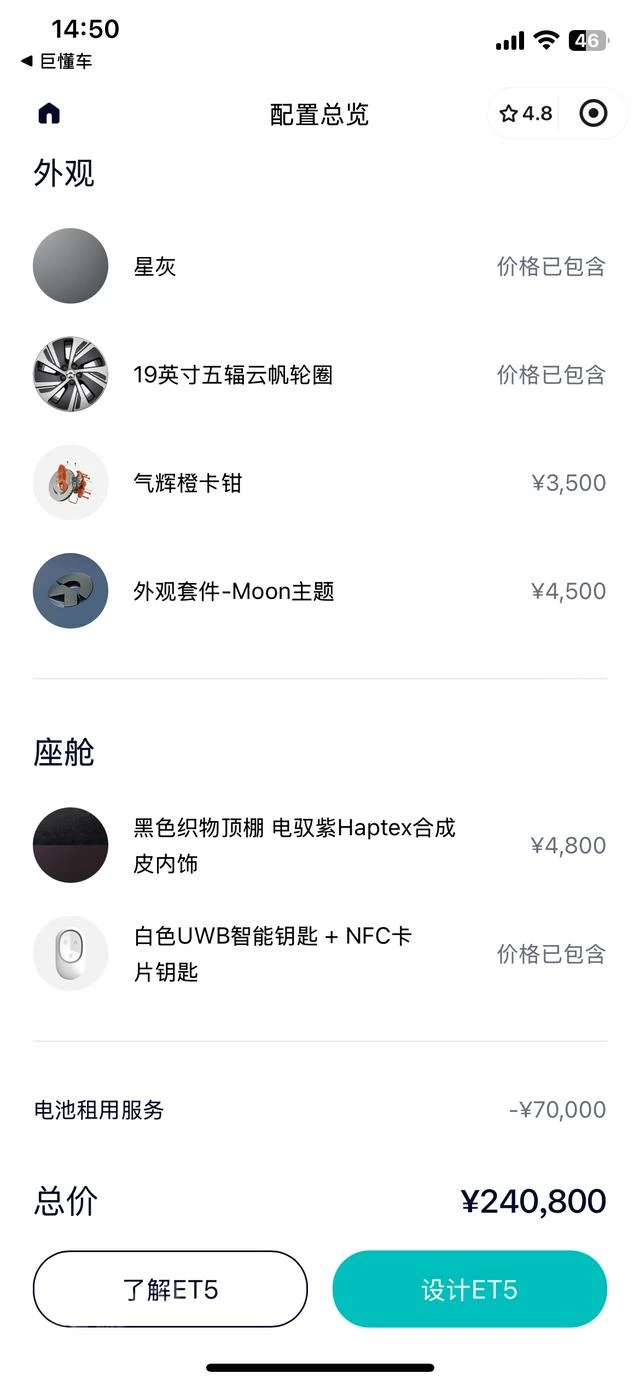The image size is (640, 1385).
Task: Return to 巨懂车 app
Action: pos(57,61)
